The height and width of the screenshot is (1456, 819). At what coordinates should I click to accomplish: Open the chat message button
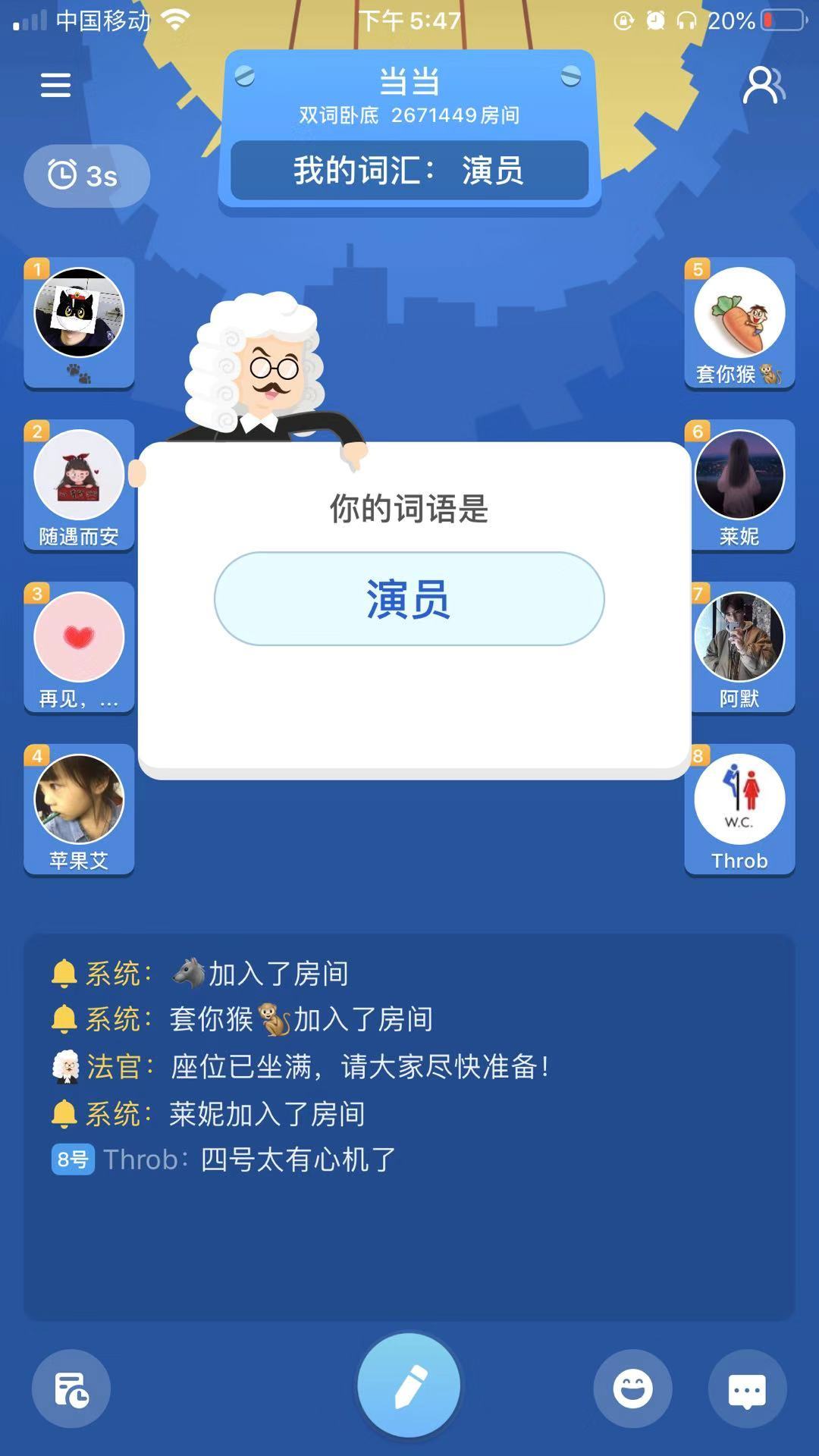(747, 1389)
